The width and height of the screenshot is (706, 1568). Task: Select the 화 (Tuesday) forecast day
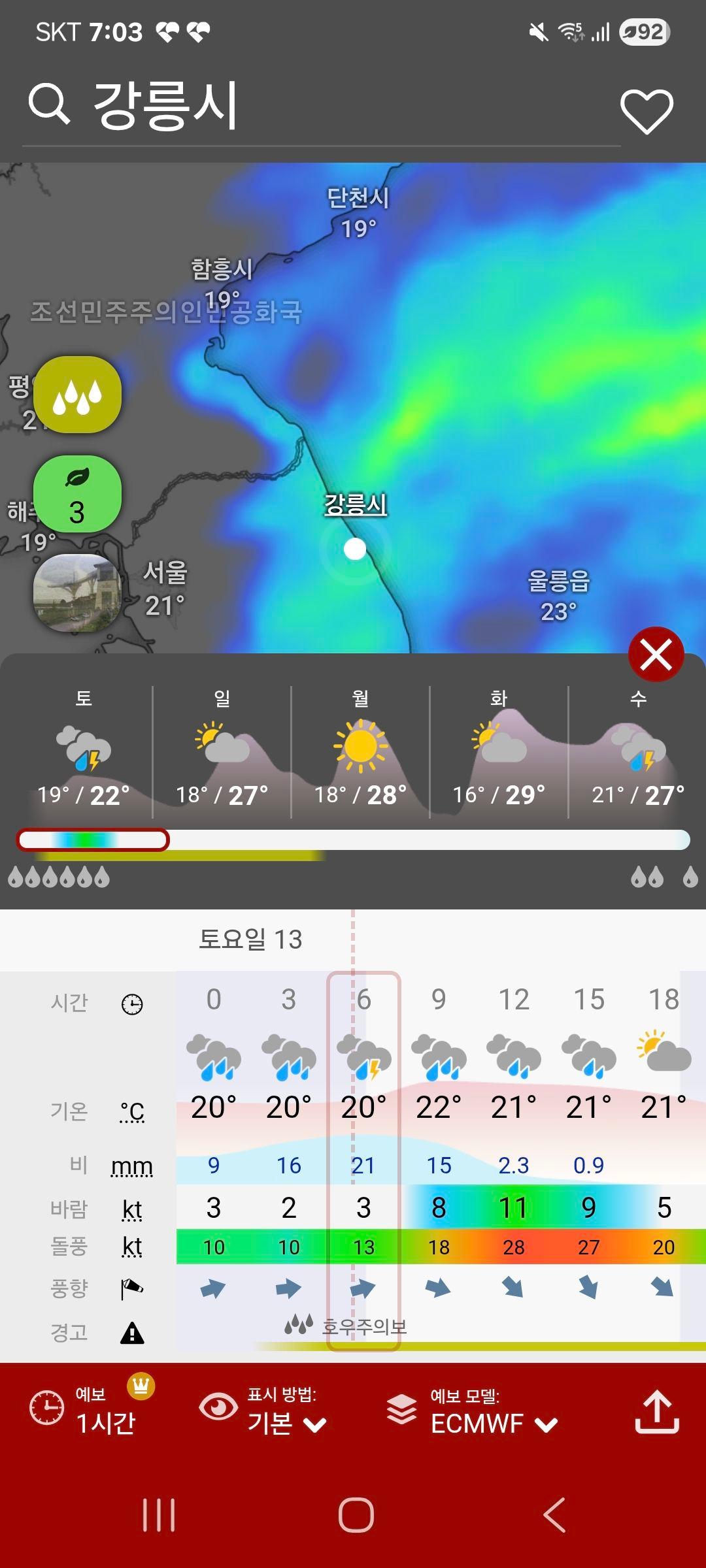point(499,751)
